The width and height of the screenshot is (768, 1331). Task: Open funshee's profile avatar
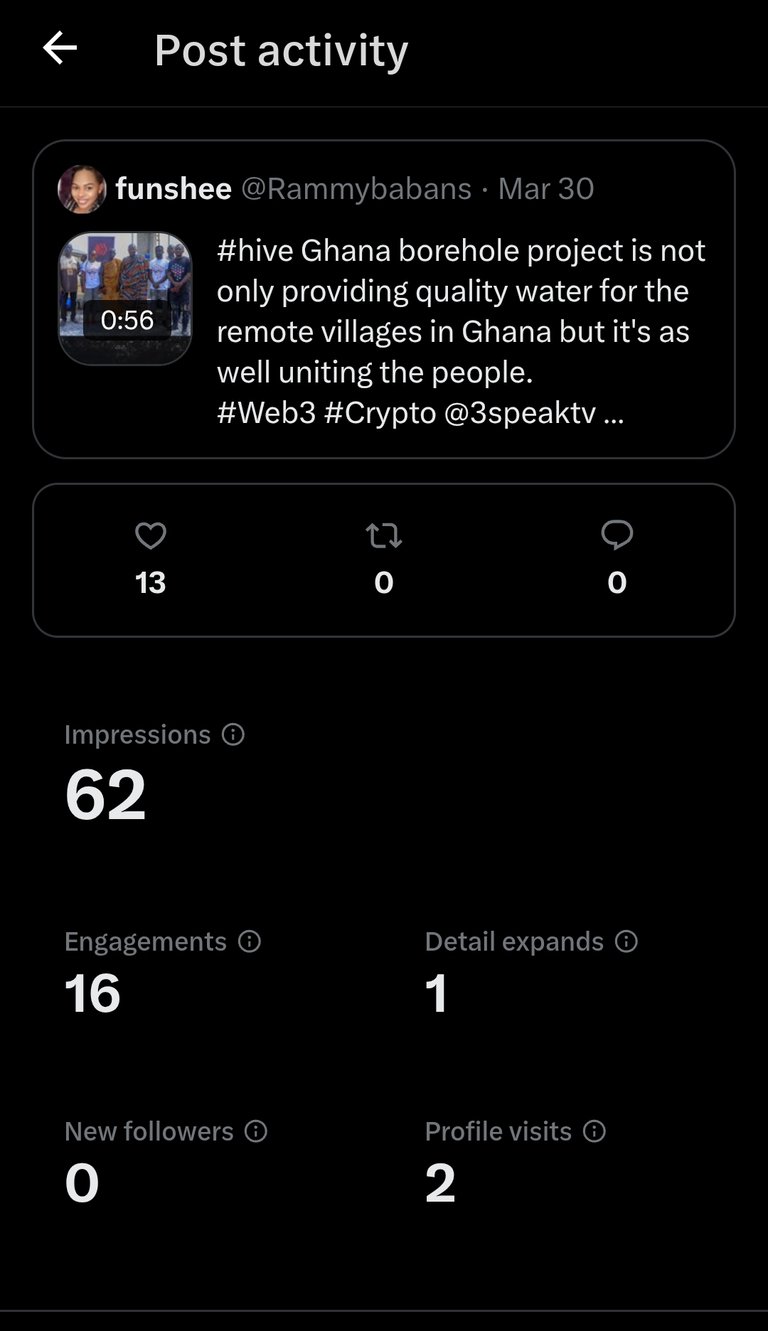(82, 189)
